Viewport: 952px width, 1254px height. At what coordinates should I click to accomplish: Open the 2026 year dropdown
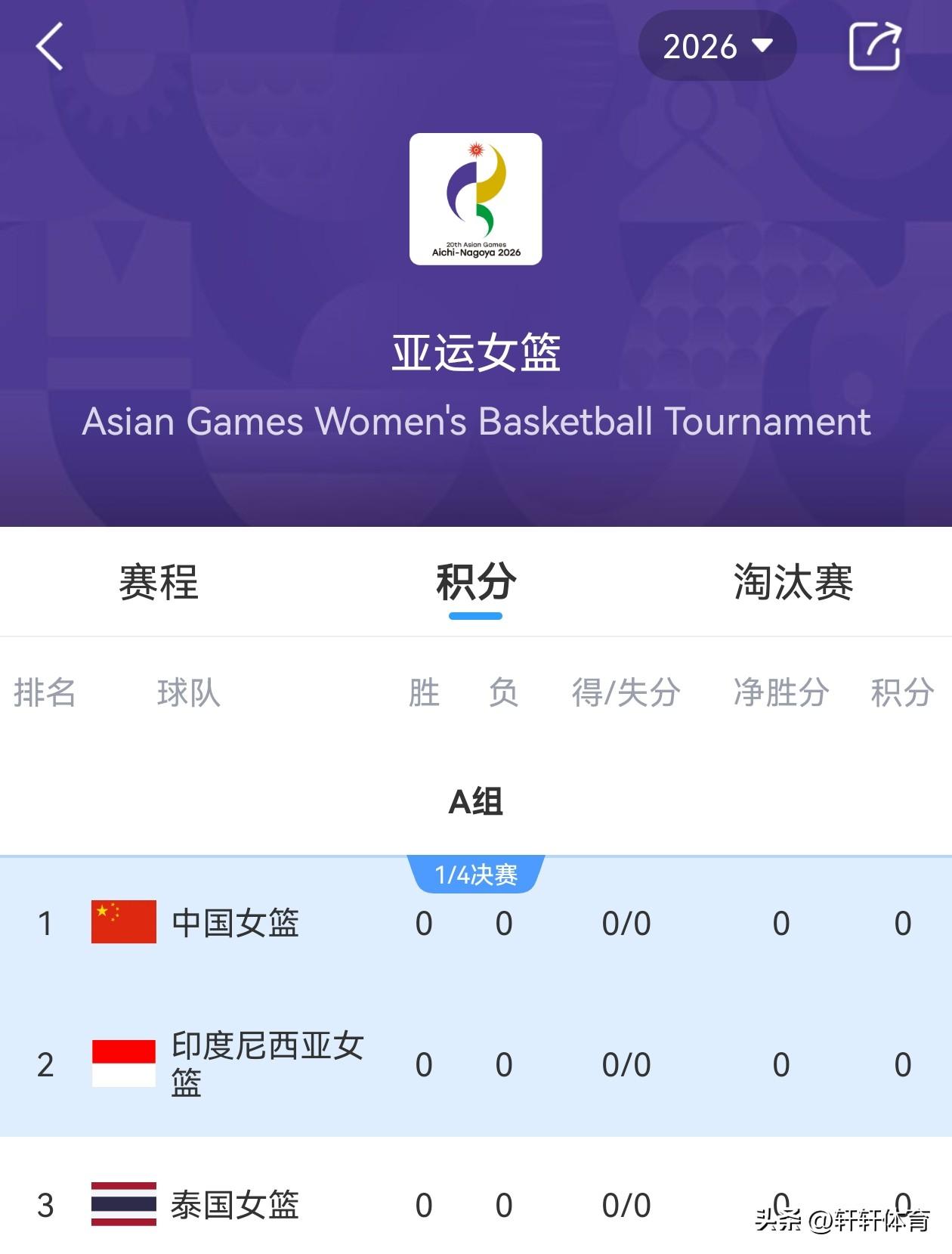pyautogui.click(x=717, y=46)
